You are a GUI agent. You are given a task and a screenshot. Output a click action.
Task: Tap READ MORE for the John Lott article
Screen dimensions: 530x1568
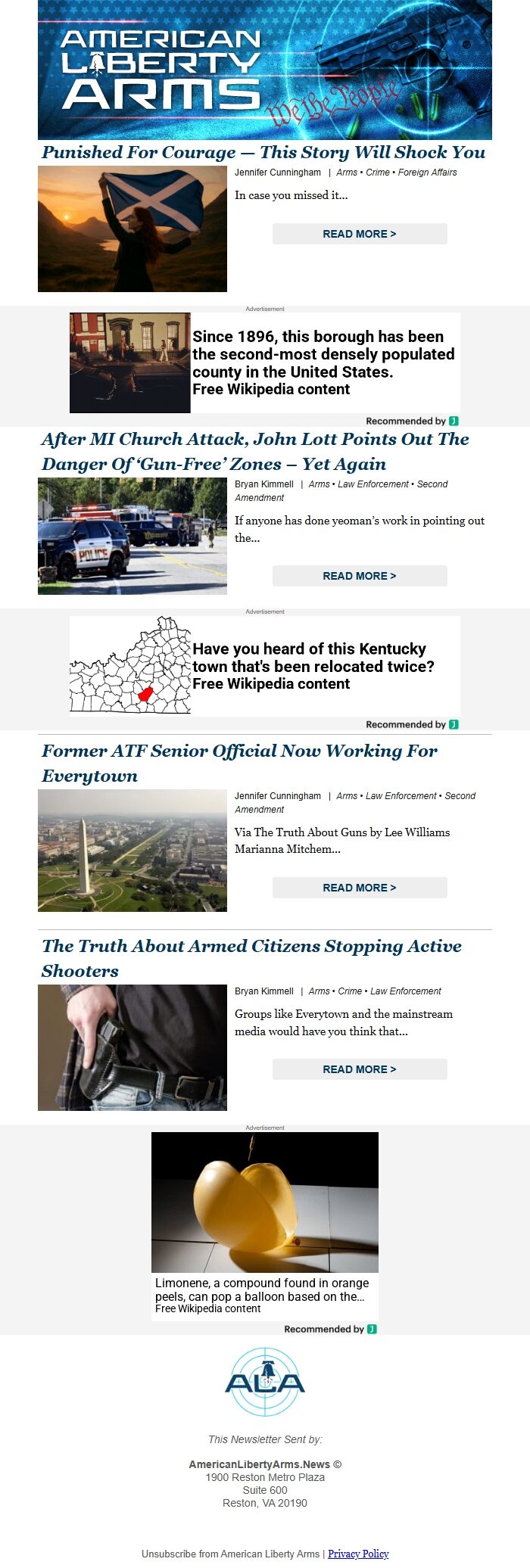[x=360, y=576]
